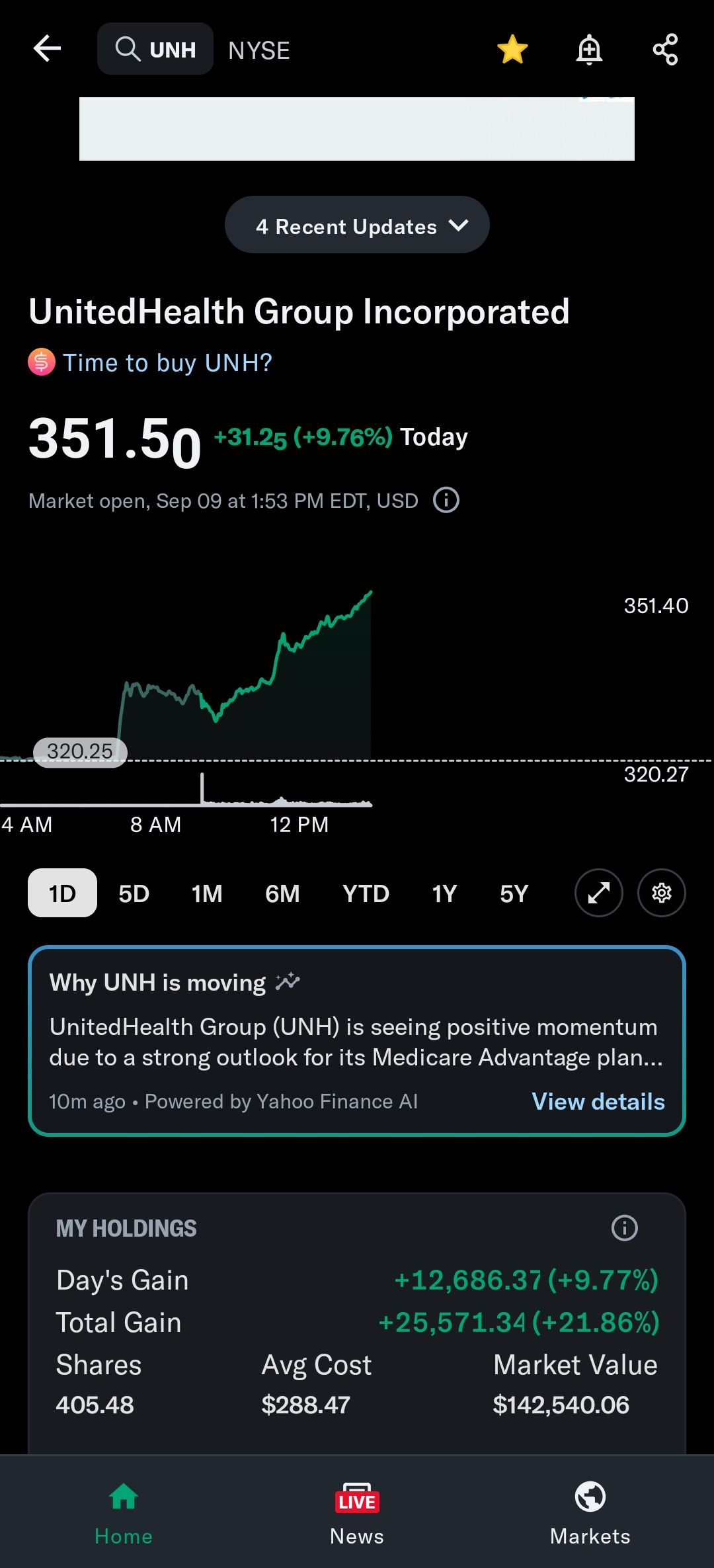The width and height of the screenshot is (714, 1568).
Task: Switch chart to 1Y range
Action: click(x=444, y=893)
